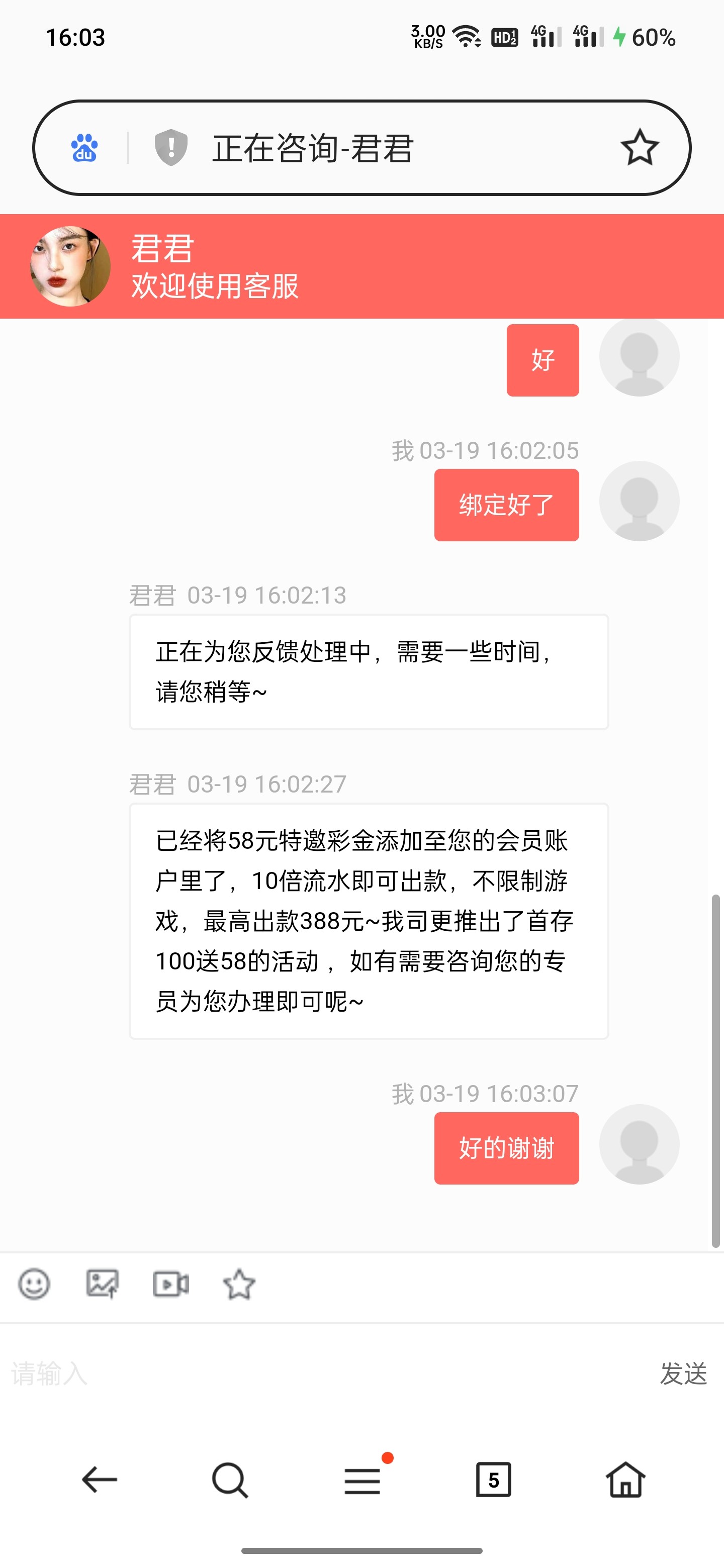Image resolution: width=724 pixels, height=1568 pixels.
Task: Tap the Baidu paw icon in address bar
Action: pos(84,147)
